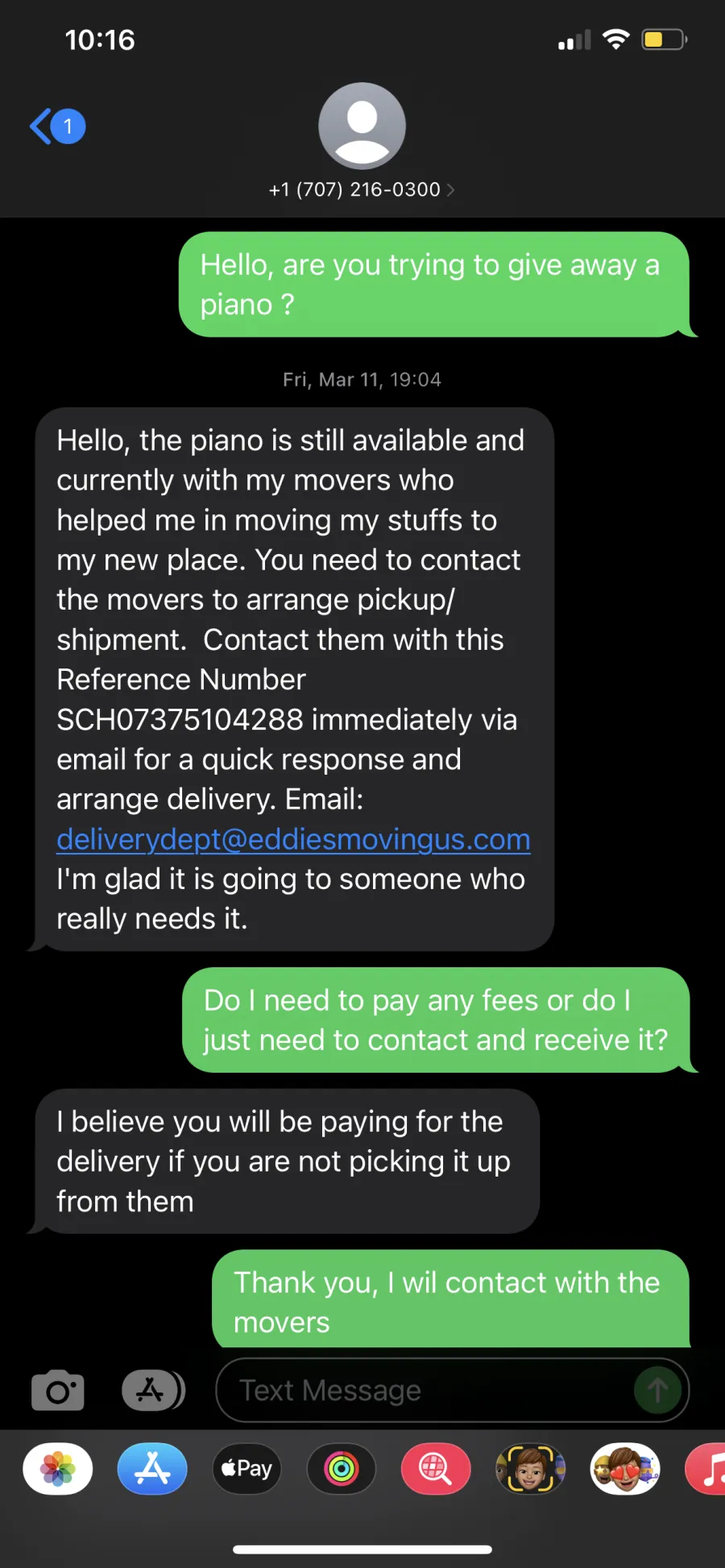Open the Fitness activity rings app

tap(342, 1469)
